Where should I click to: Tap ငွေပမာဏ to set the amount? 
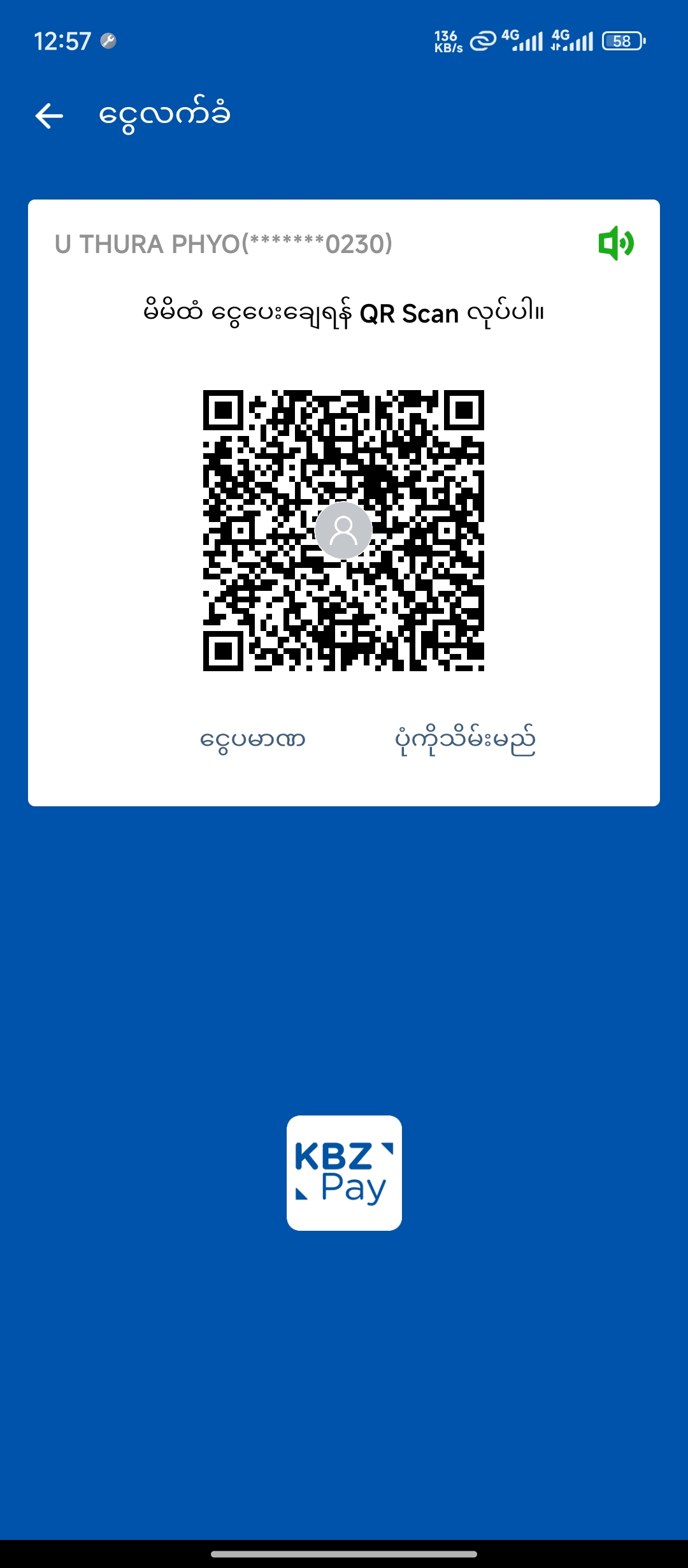[253, 740]
